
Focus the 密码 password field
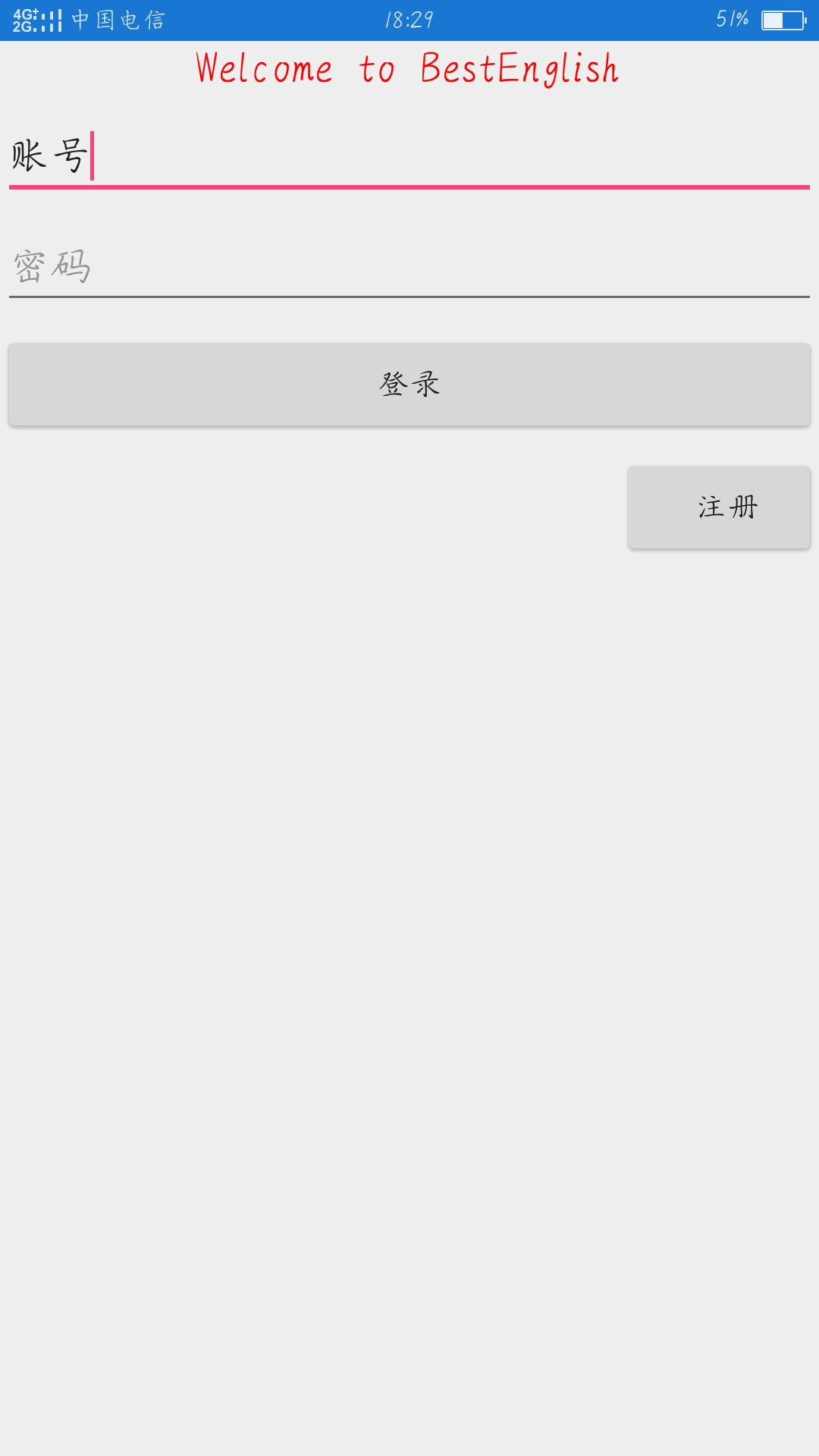(409, 266)
